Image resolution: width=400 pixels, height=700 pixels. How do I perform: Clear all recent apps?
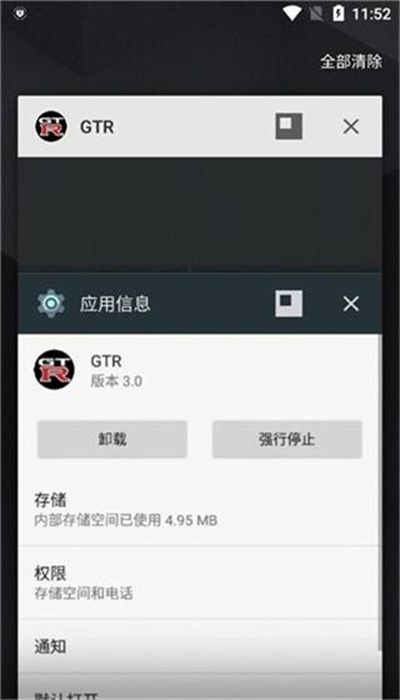tap(351, 62)
